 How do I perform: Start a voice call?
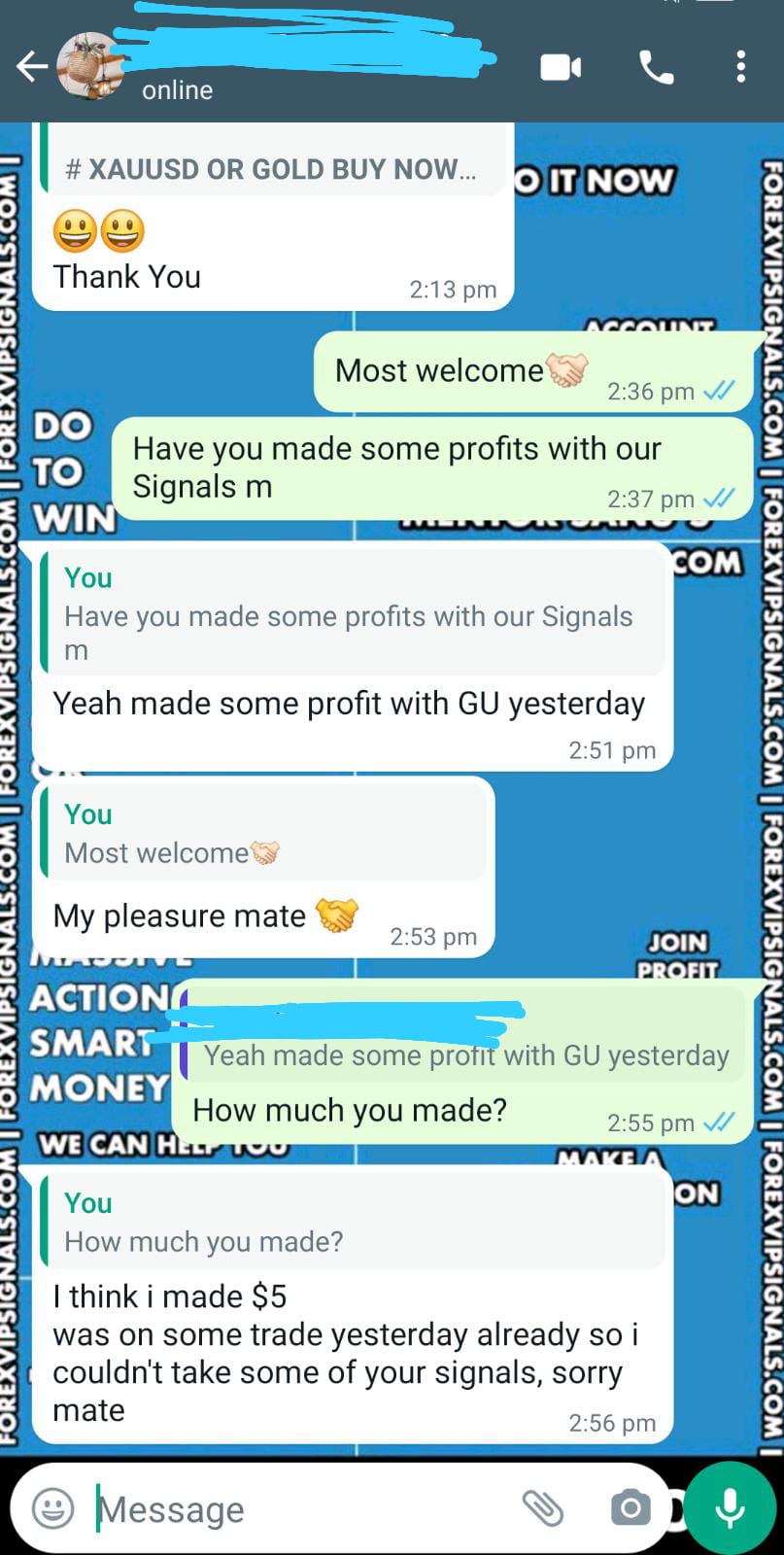pos(657,67)
